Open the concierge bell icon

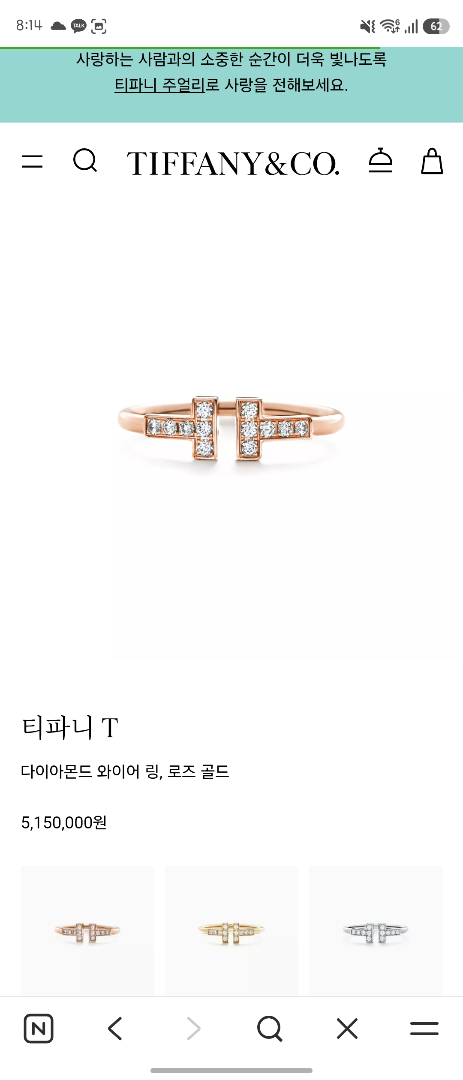380,161
